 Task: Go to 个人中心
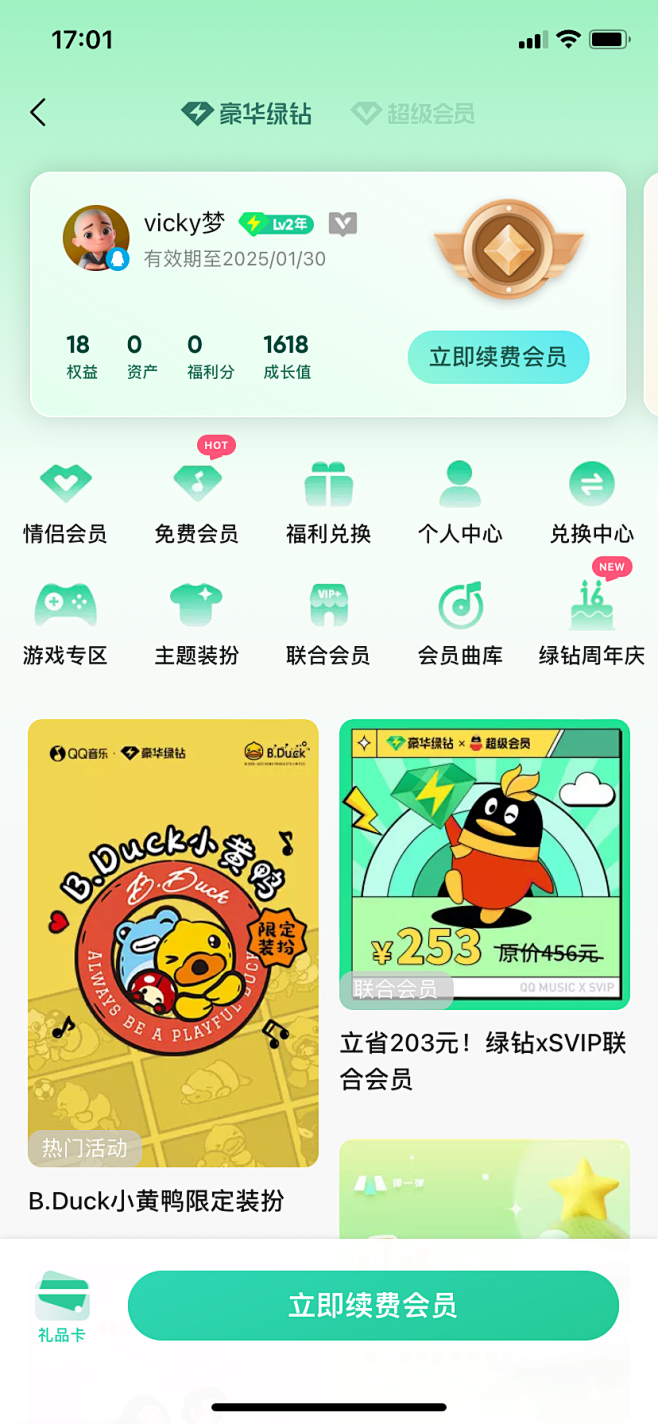coord(460,503)
